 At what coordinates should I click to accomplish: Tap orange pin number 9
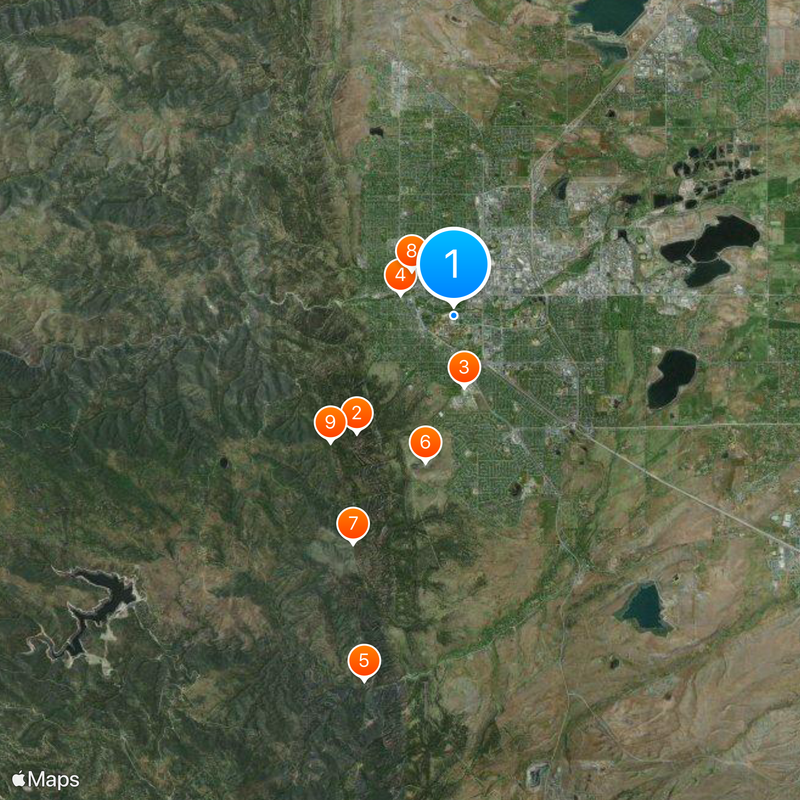coord(330,423)
